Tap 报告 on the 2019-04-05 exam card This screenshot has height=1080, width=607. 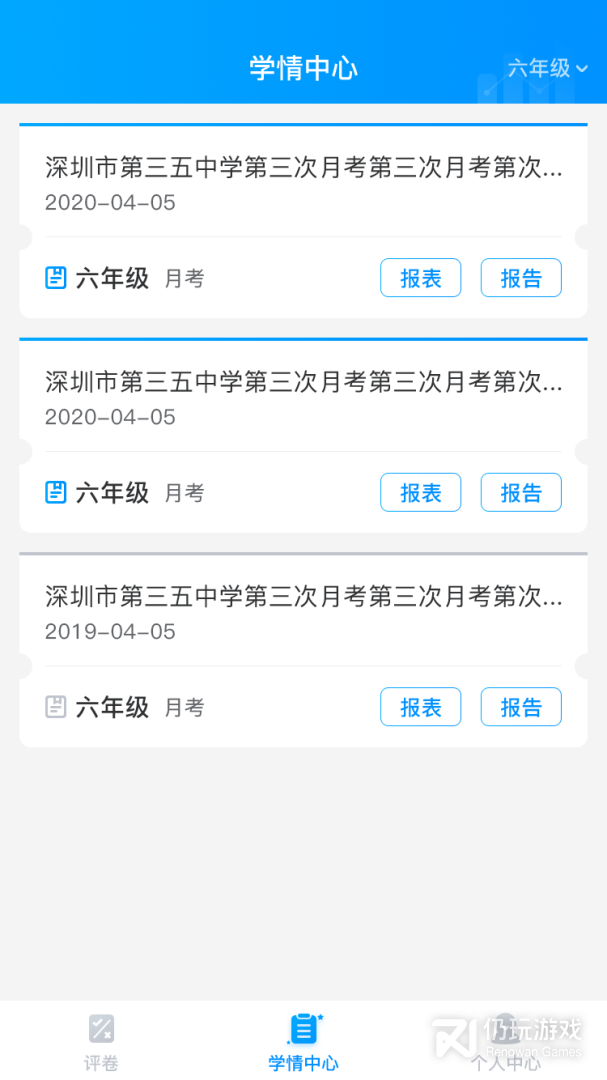click(521, 707)
